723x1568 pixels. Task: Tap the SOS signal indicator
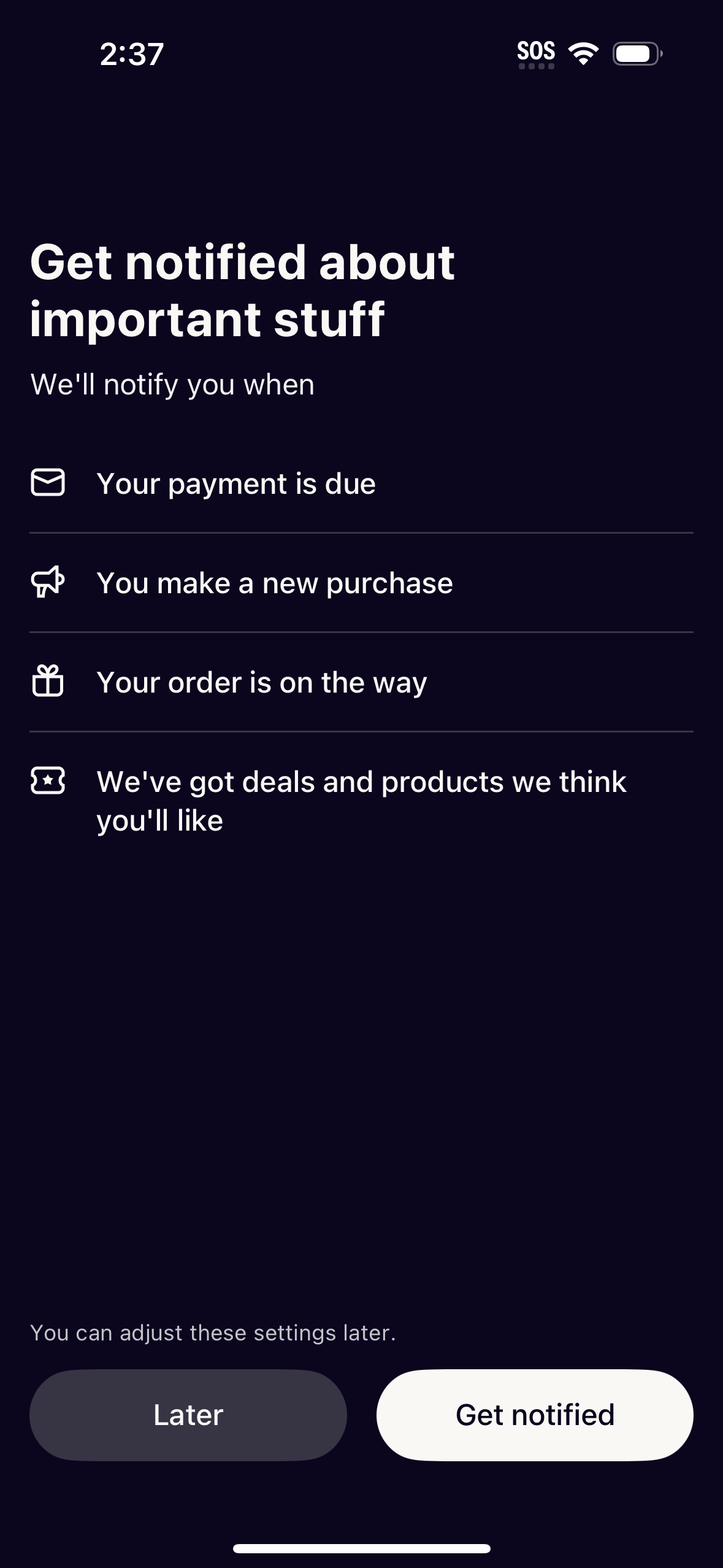pos(535,52)
